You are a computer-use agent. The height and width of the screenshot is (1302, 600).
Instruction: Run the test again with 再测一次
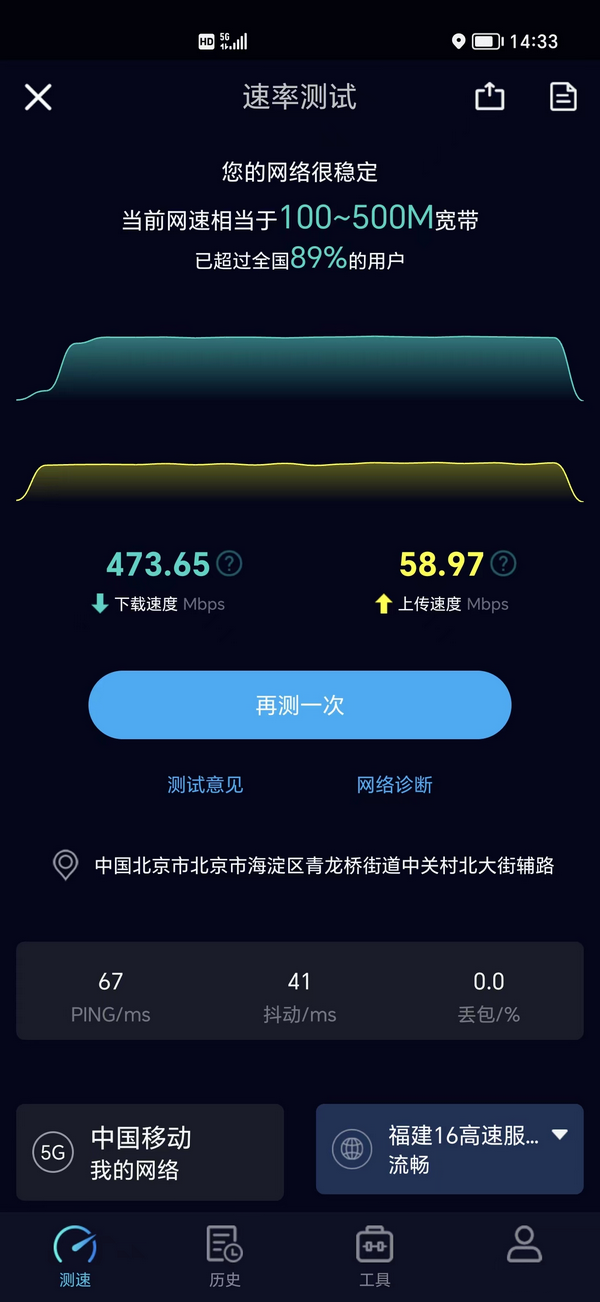[300, 705]
